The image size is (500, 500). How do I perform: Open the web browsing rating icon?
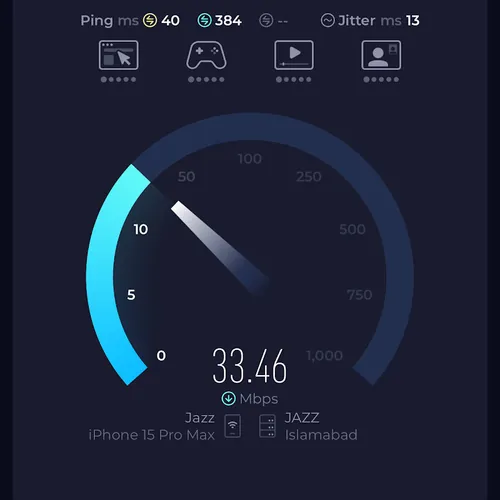(x=118, y=55)
